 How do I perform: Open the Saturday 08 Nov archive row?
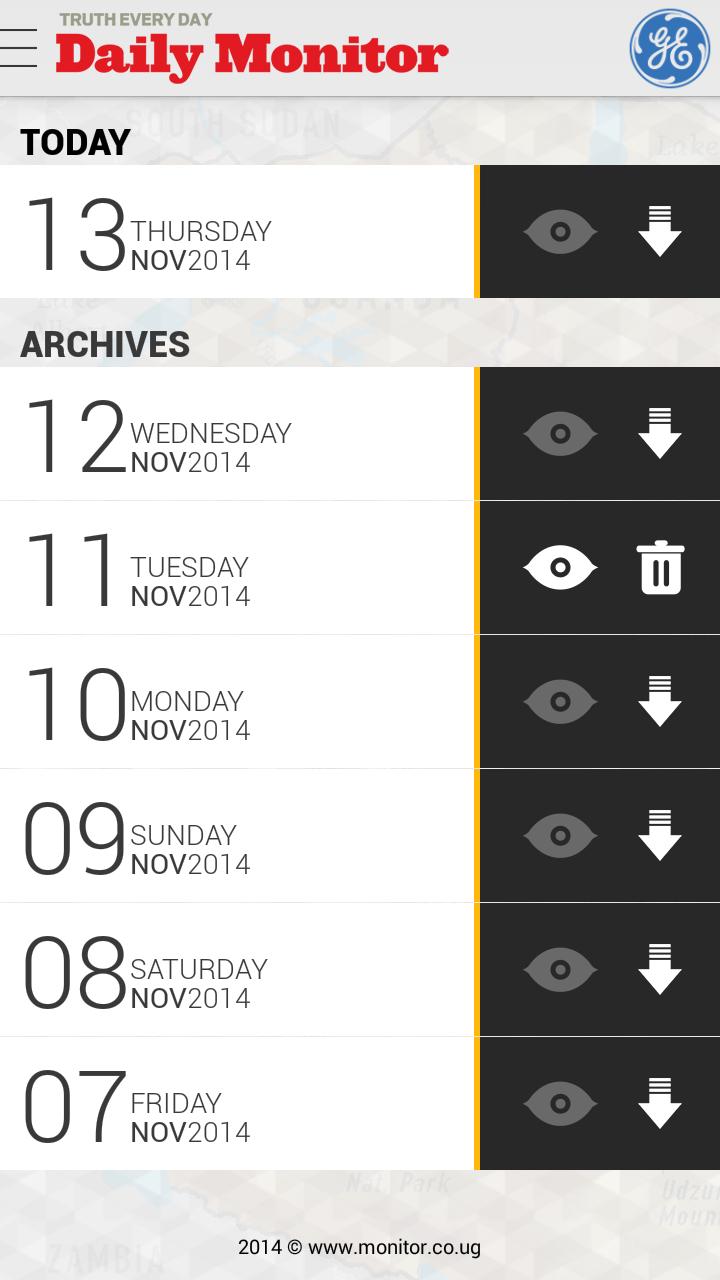(x=236, y=969)
